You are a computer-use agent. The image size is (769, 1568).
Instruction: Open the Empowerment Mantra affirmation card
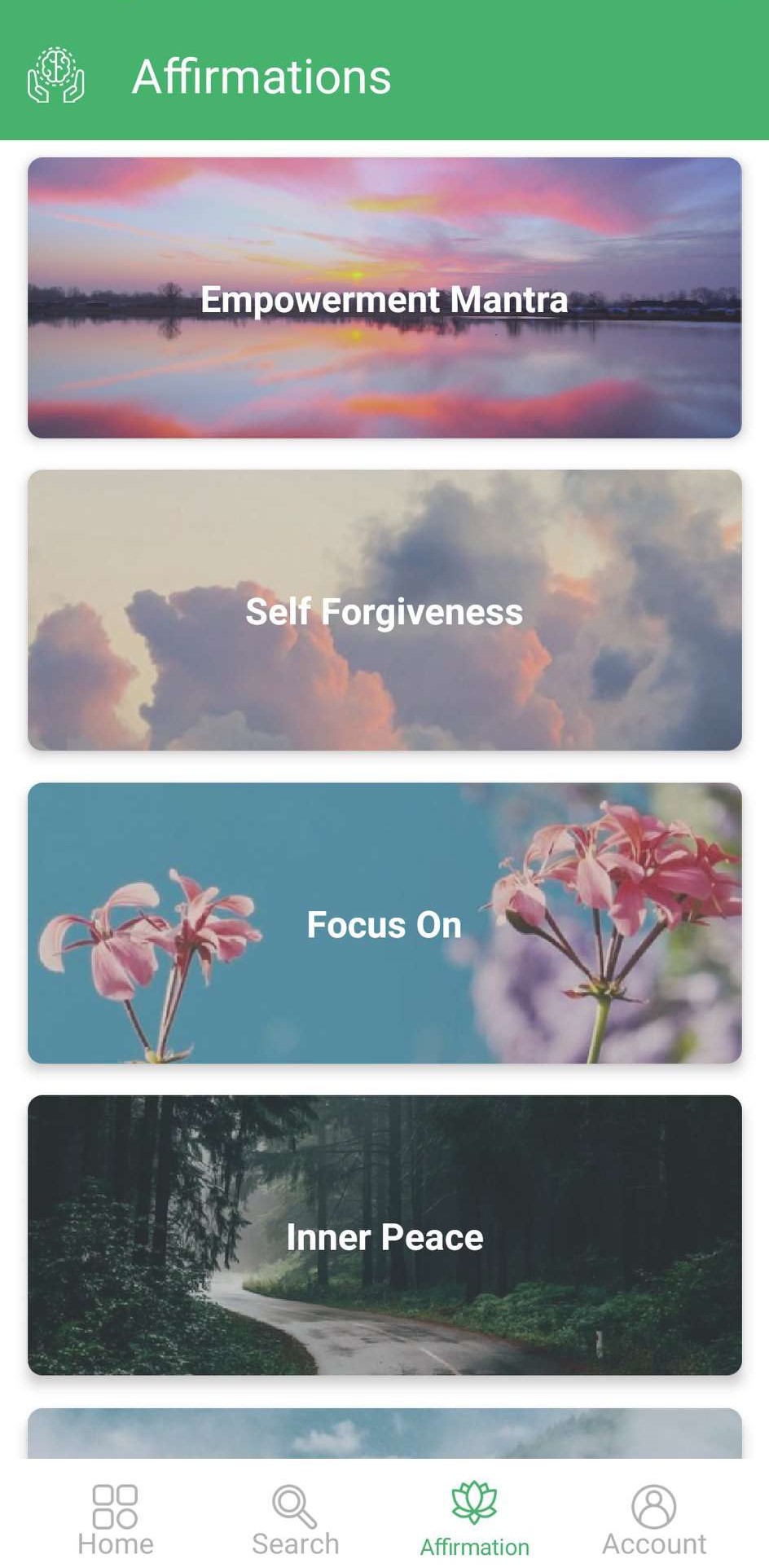384,298
